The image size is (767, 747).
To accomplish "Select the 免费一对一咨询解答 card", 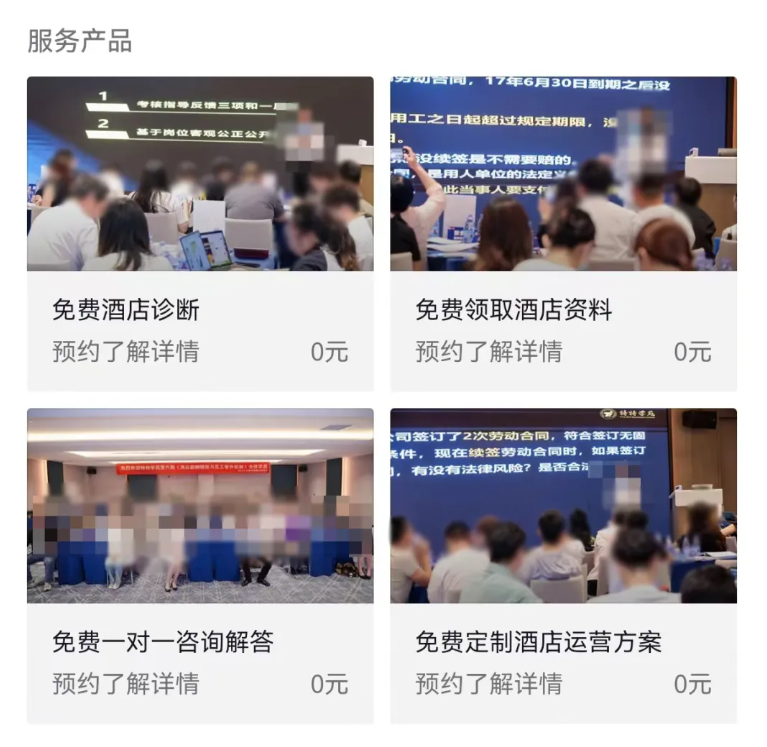I will (x=200, y=565).
